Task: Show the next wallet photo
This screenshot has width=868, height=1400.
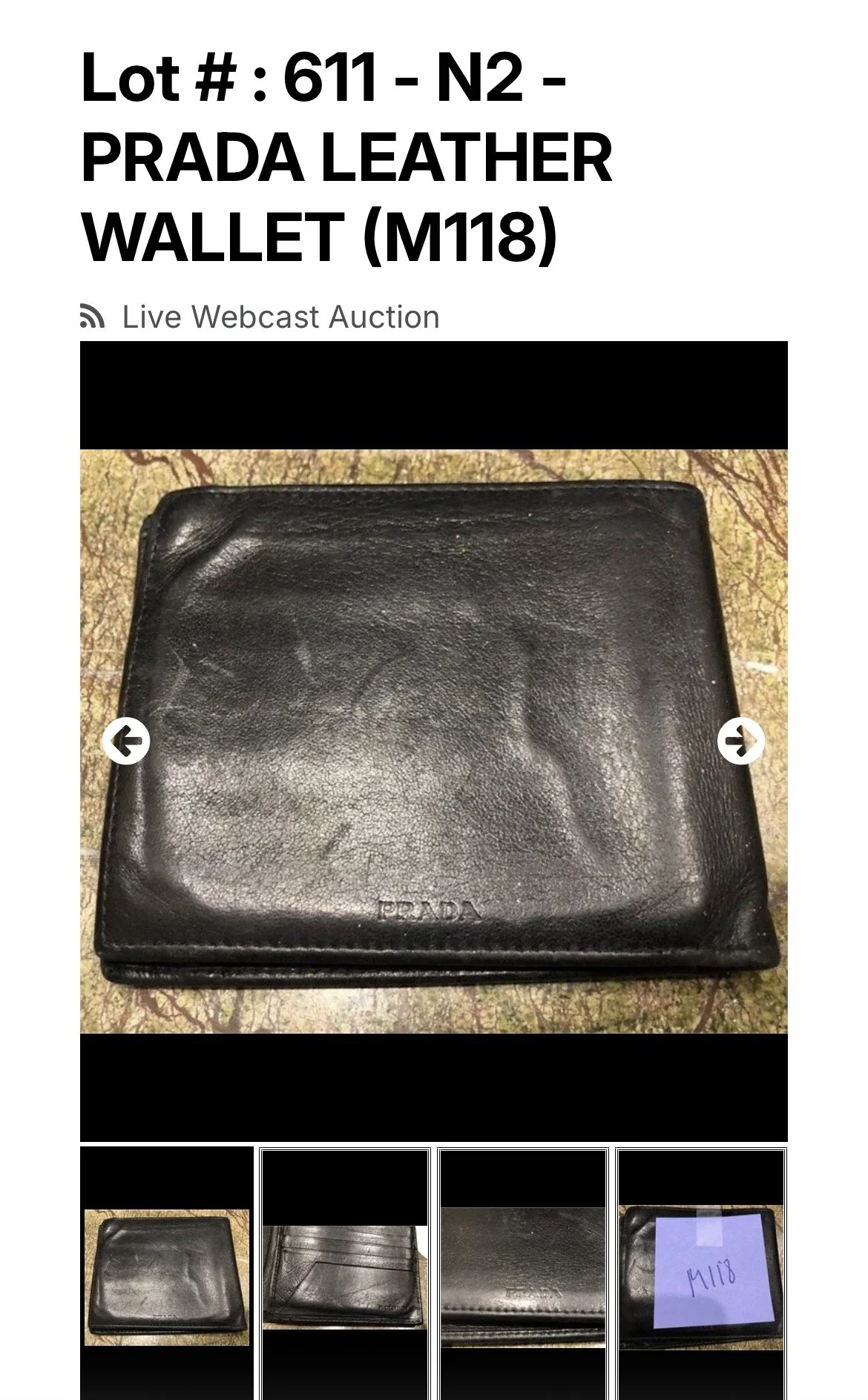Action: point(741,741)
